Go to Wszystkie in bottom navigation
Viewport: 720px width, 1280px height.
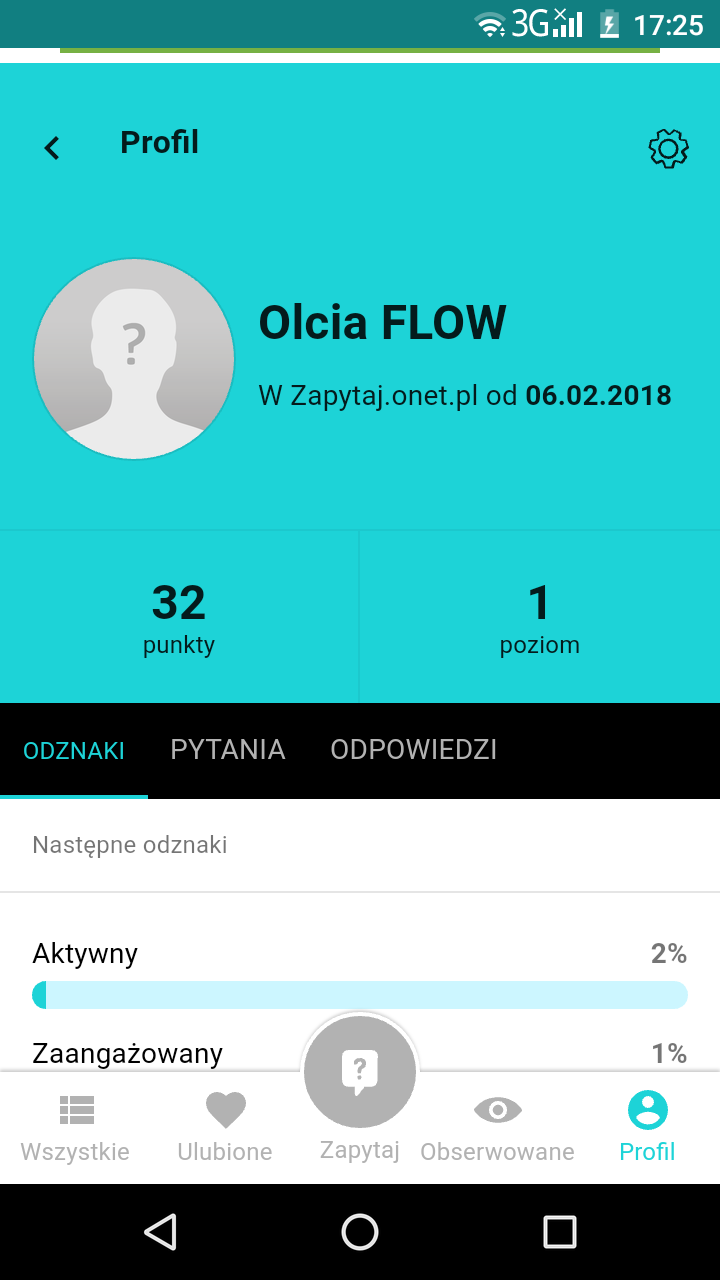tap(75, 1127)
